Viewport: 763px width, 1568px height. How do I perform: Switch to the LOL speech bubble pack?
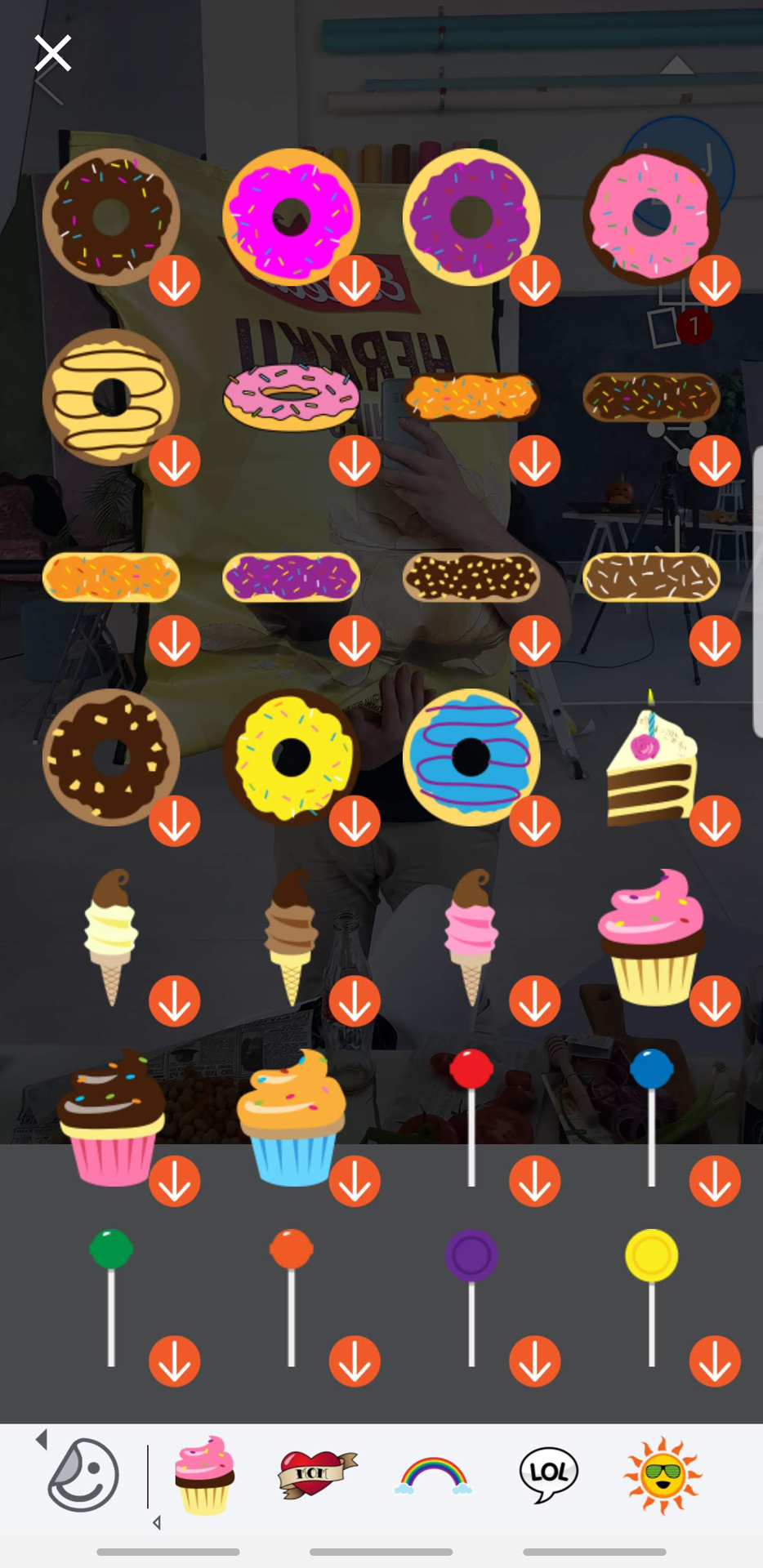(x=548, y=1475)
